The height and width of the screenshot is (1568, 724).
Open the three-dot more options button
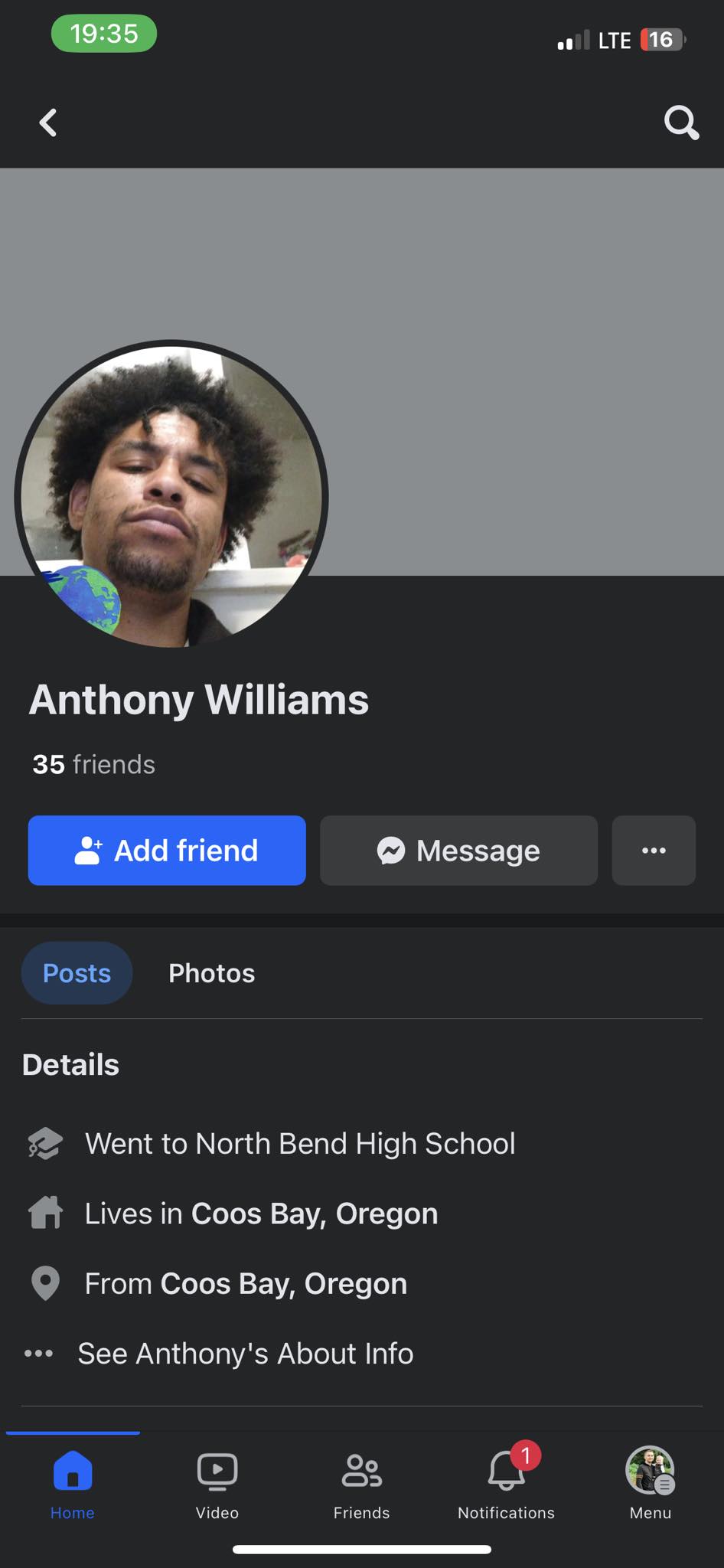(654, 851)
